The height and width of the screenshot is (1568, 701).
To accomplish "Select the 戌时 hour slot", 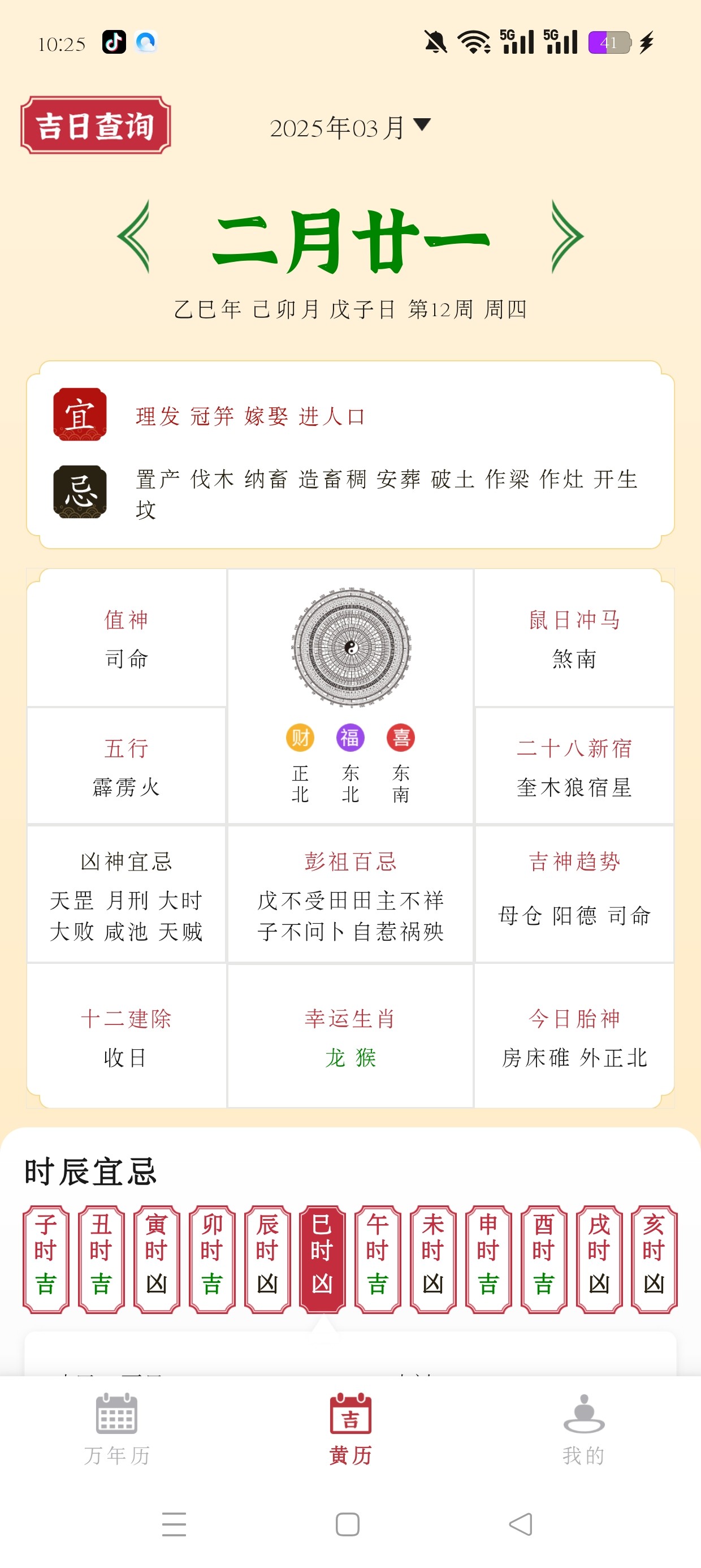I will click(599, 1258).
